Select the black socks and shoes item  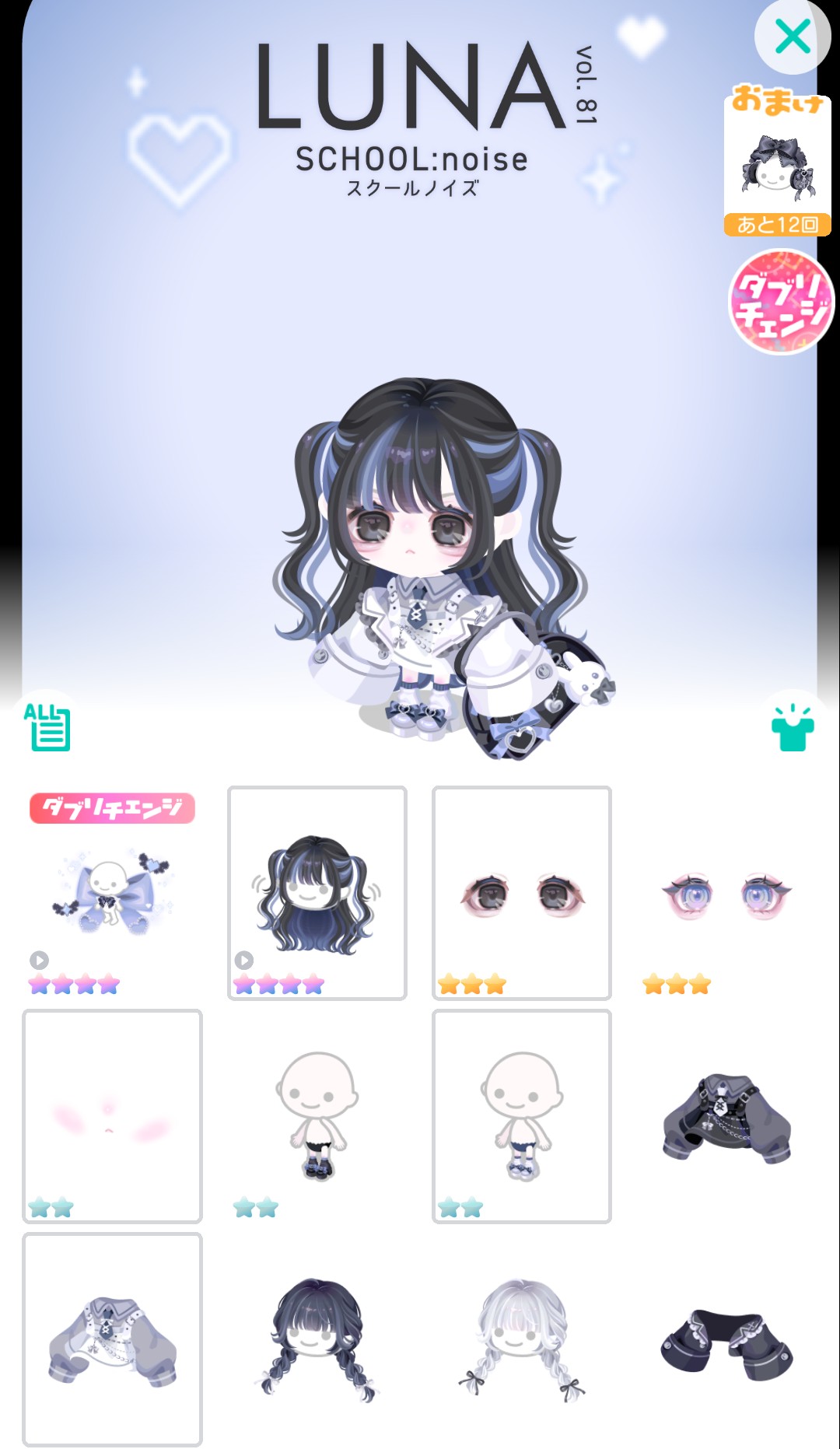click(x=317, y=1116)
